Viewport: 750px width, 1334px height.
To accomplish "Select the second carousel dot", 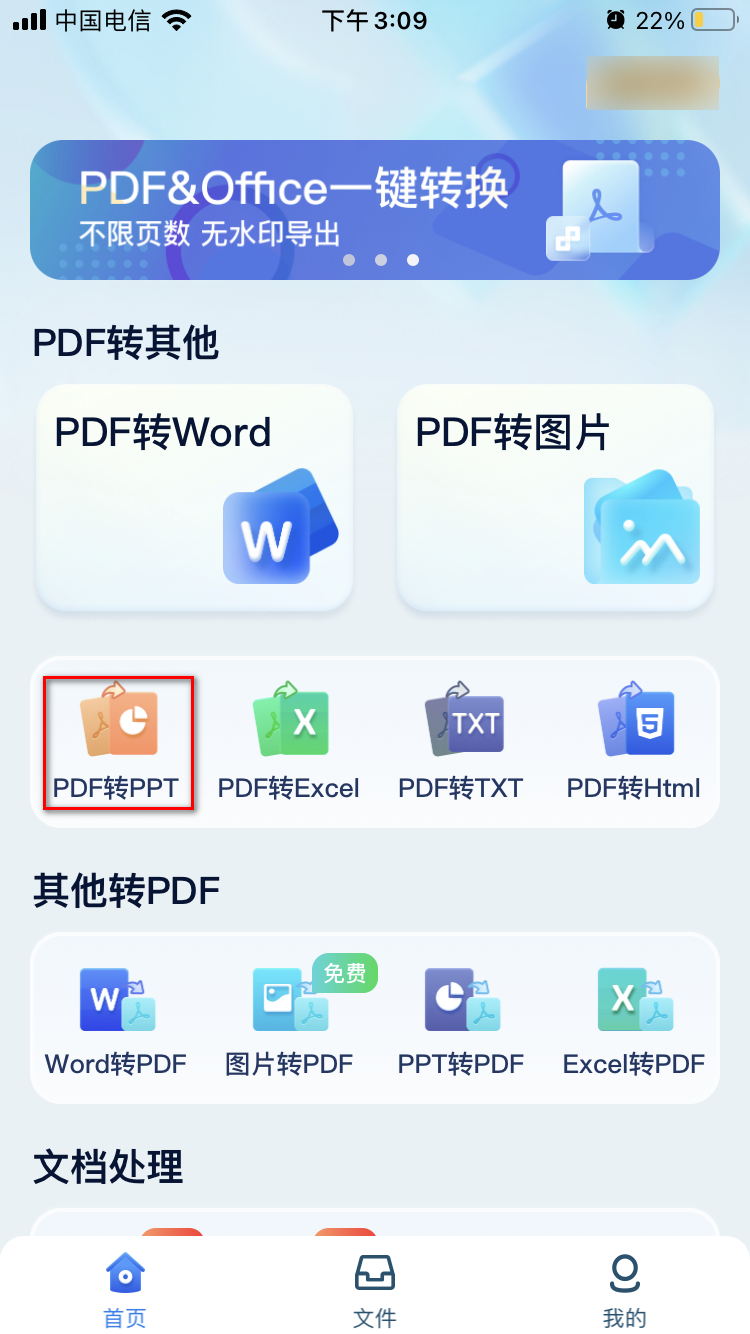I will click(x=381, y=259).
